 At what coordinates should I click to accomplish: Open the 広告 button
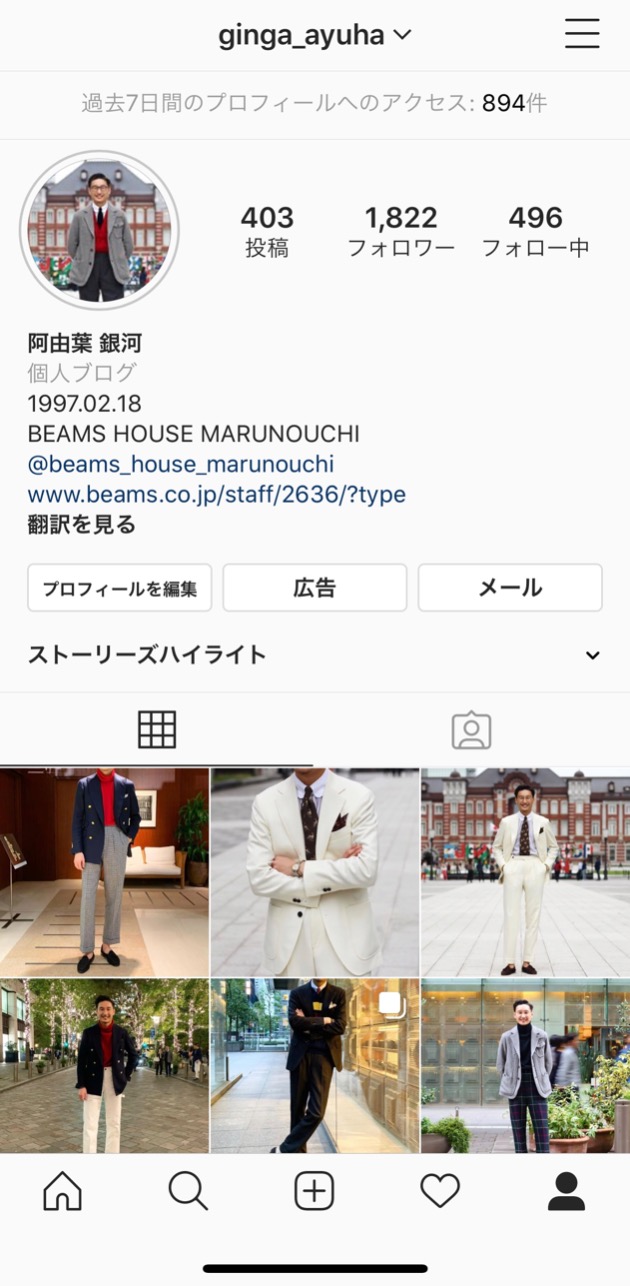coord(314,588)
